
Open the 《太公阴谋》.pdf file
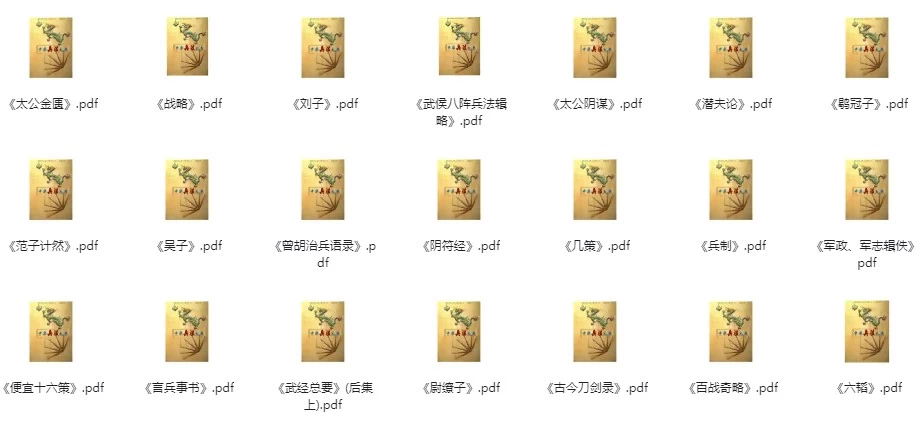595,47
